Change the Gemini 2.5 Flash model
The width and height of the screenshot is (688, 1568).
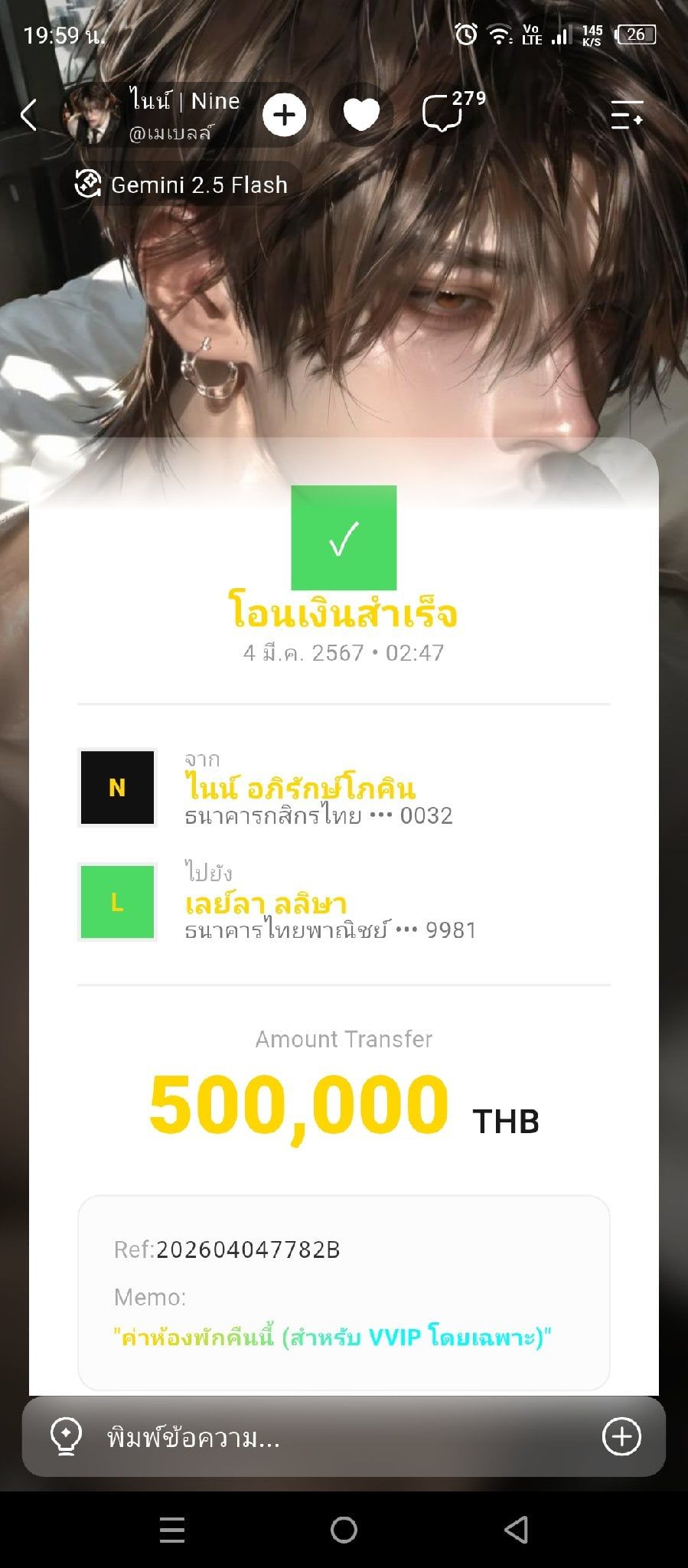coord(181,185)
